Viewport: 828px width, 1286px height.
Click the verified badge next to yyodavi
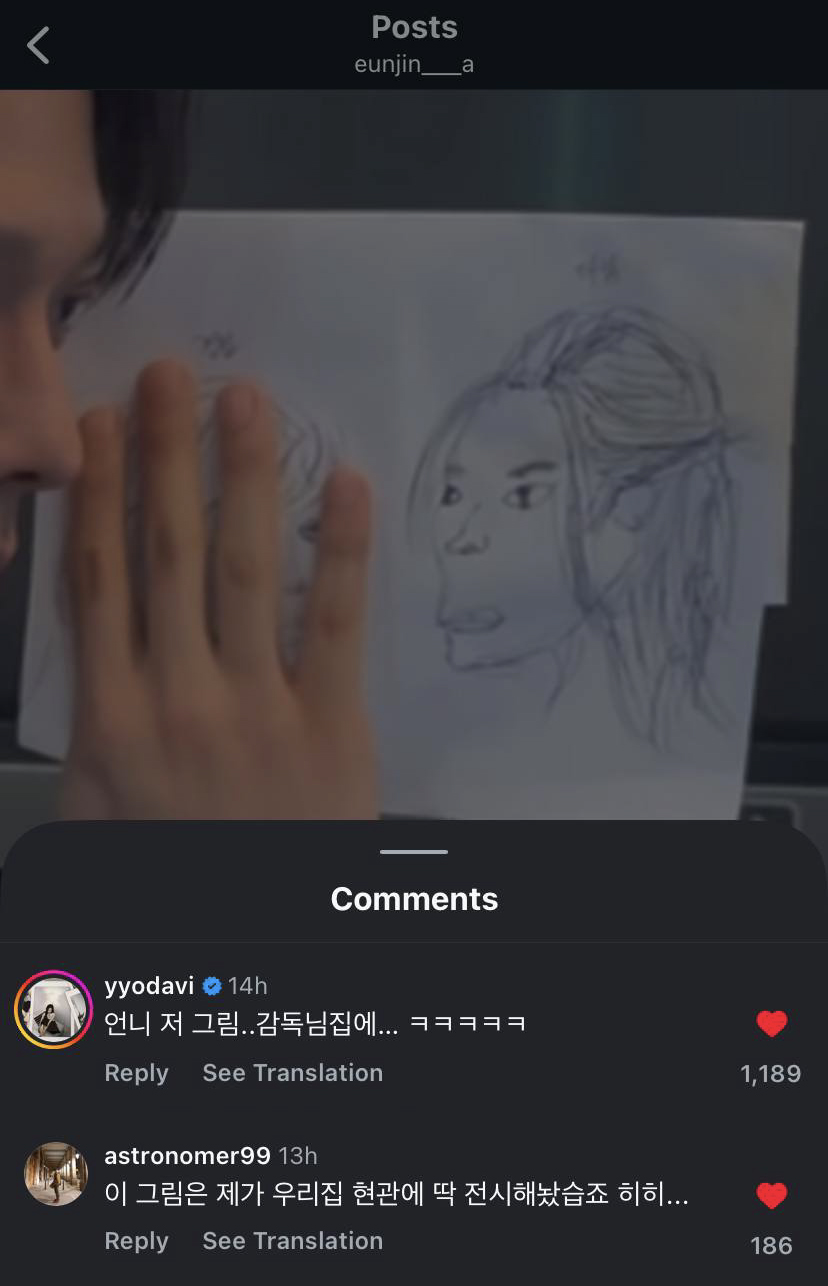(211, 985)
